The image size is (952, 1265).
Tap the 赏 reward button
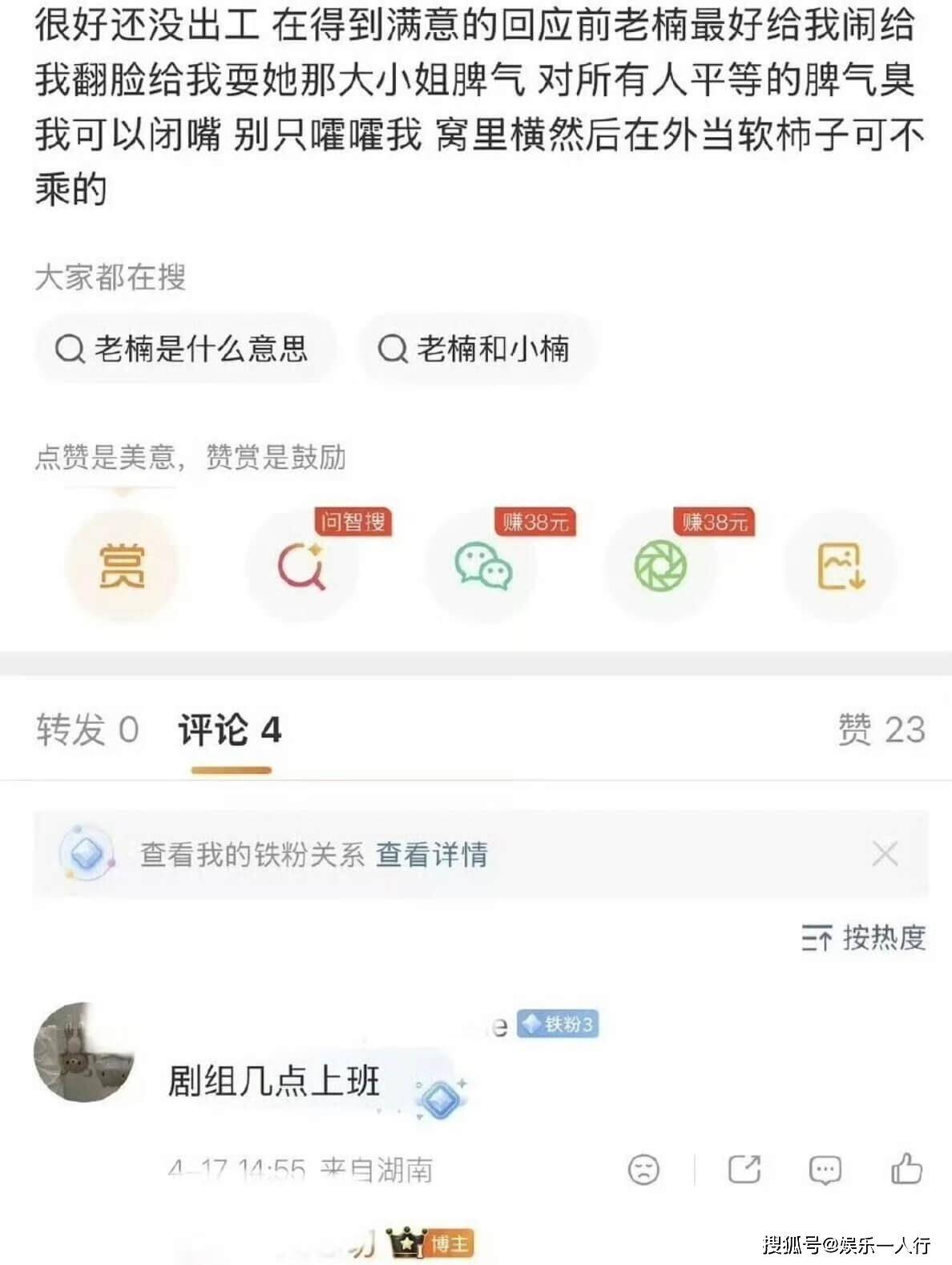click(x=121, y=566)
